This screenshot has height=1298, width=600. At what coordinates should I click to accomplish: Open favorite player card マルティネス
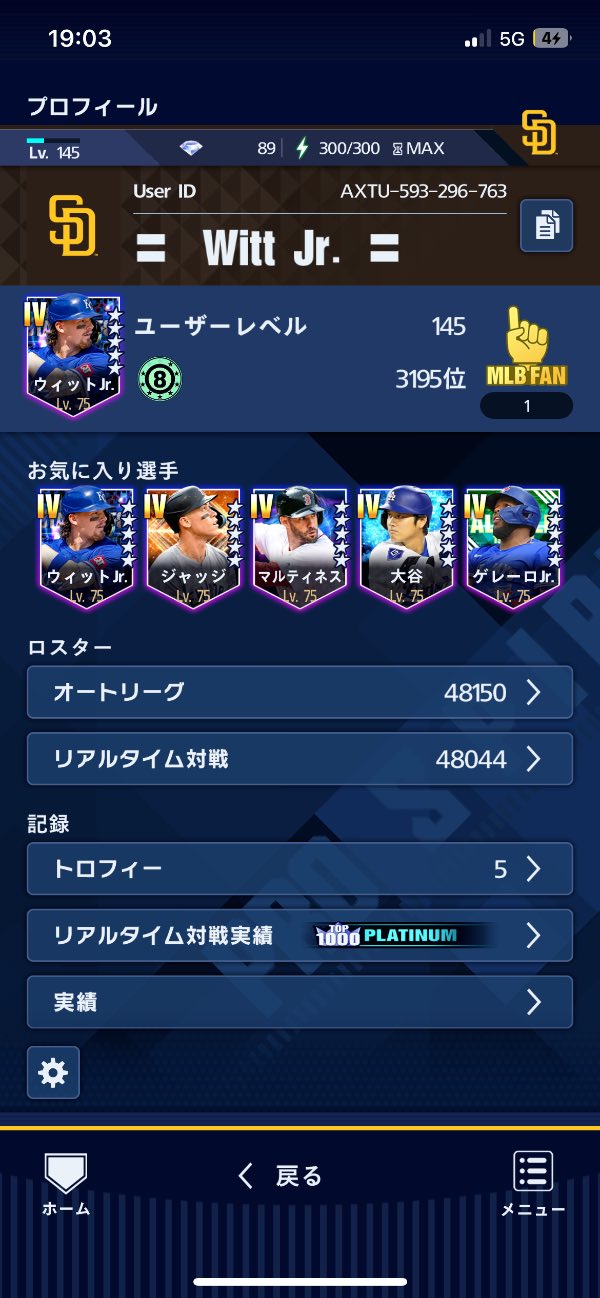pos(297,548)
